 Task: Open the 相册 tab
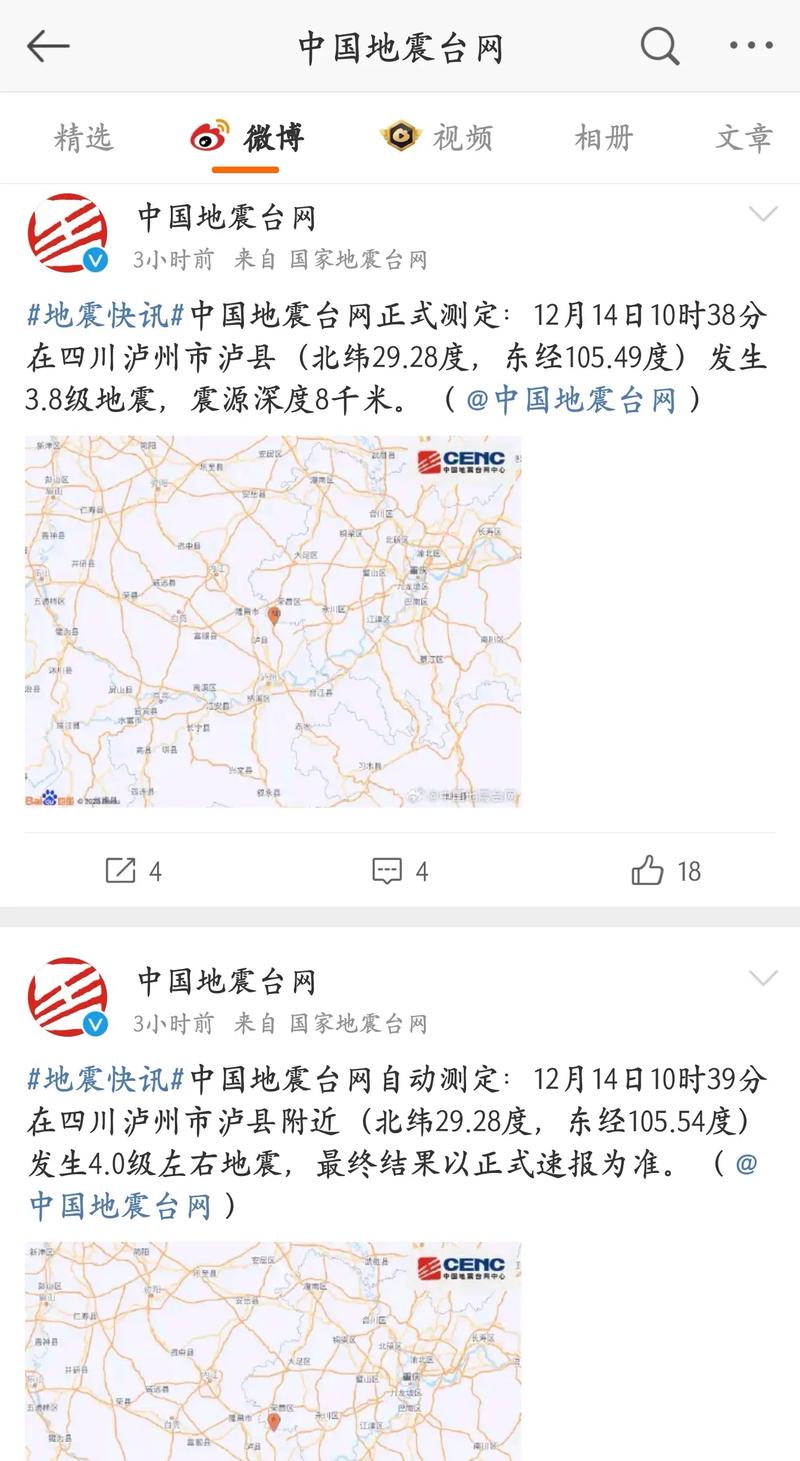[604, 137]
